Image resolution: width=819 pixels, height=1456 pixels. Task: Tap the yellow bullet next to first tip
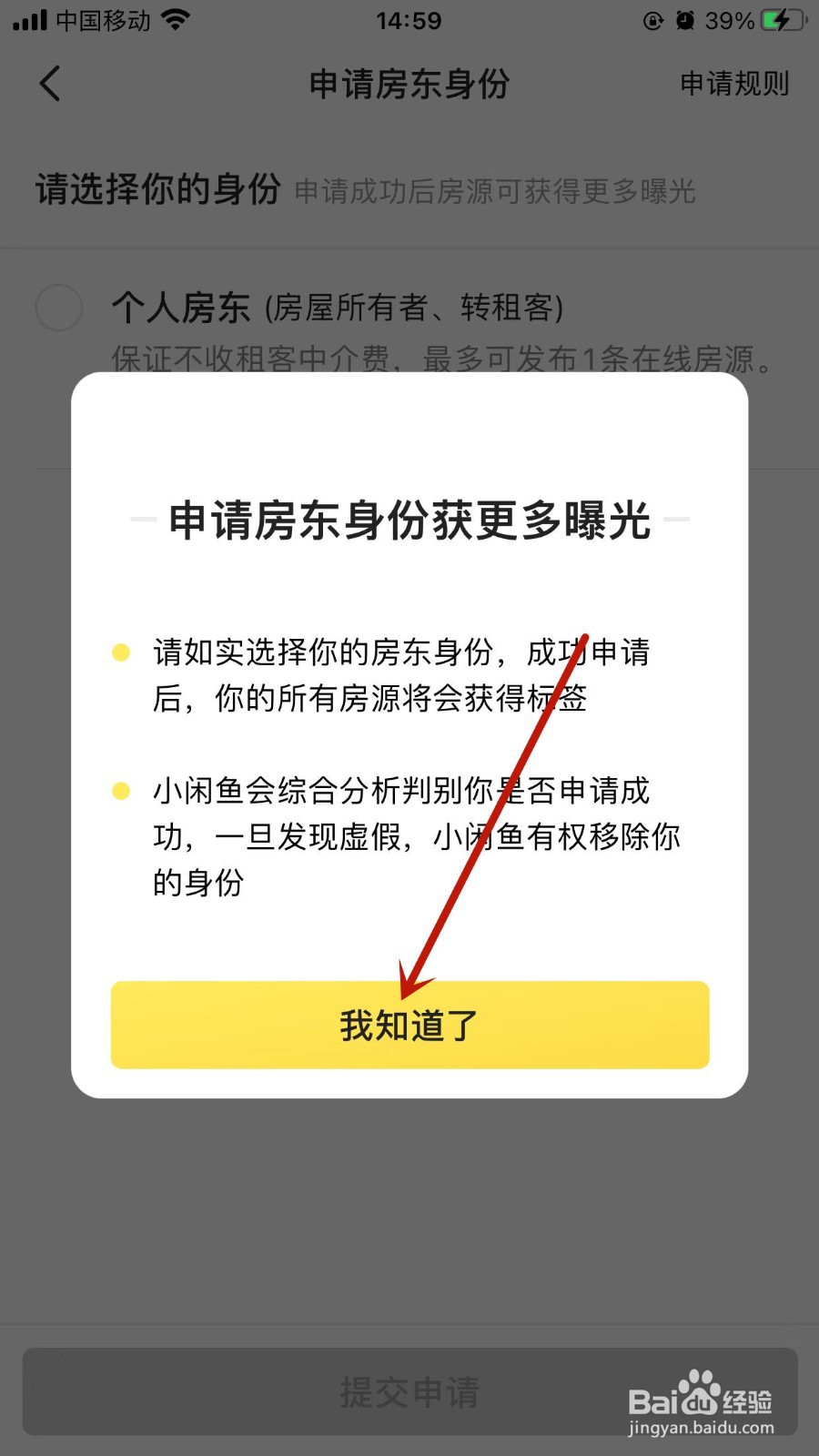click(x=121, y=652)
